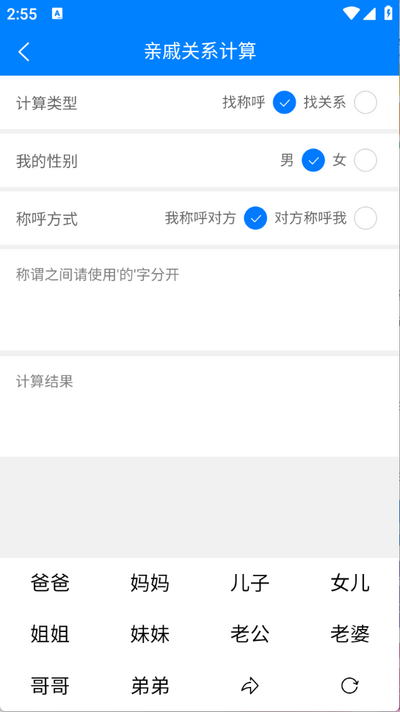Select the 我称呼对方 option
Viewport: 400px width, 712px height.
pyautogui.click(x=255, y=218)
